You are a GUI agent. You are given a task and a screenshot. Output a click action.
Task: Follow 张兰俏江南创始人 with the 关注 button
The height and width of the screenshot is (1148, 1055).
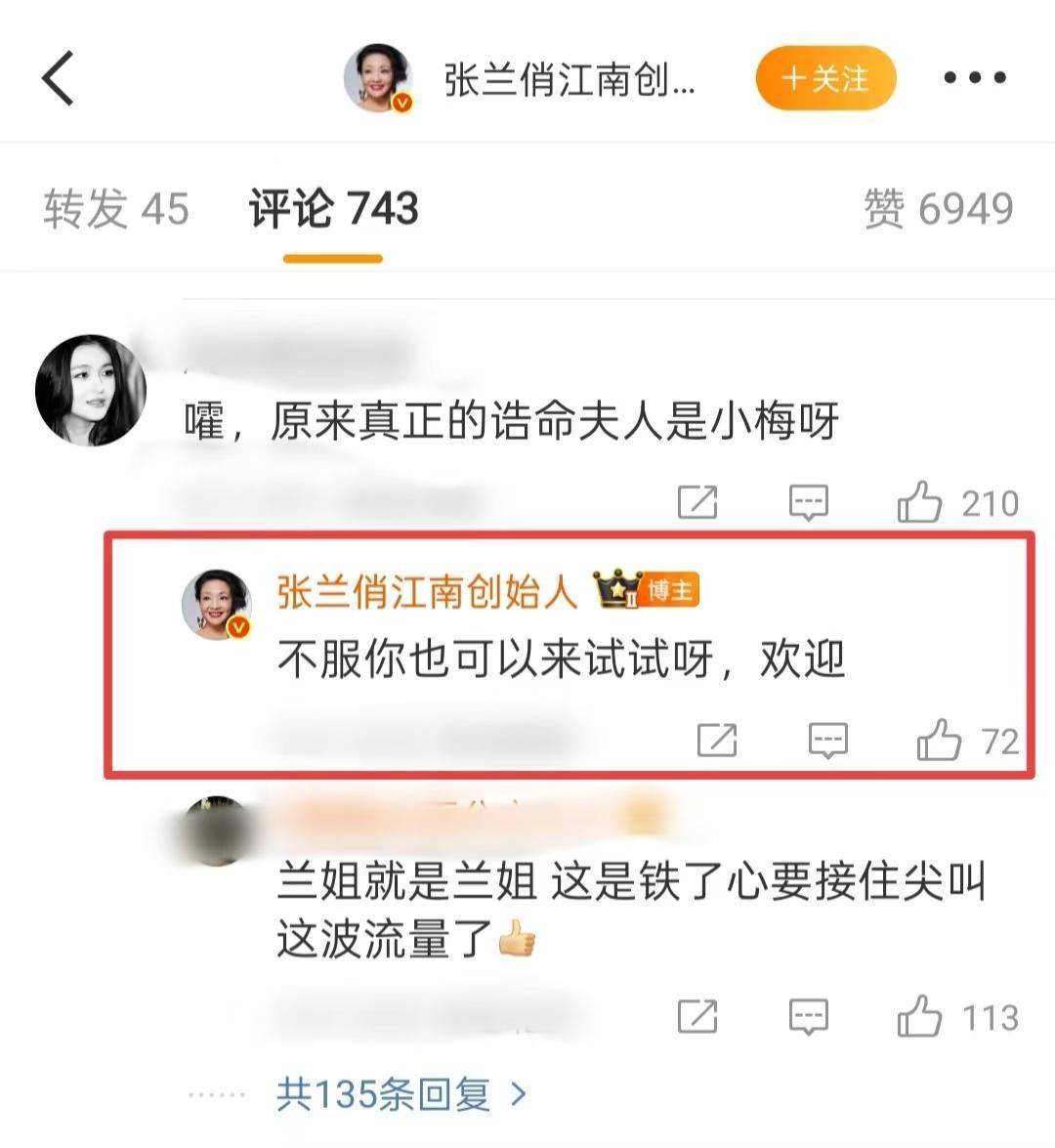coord(825,78)
